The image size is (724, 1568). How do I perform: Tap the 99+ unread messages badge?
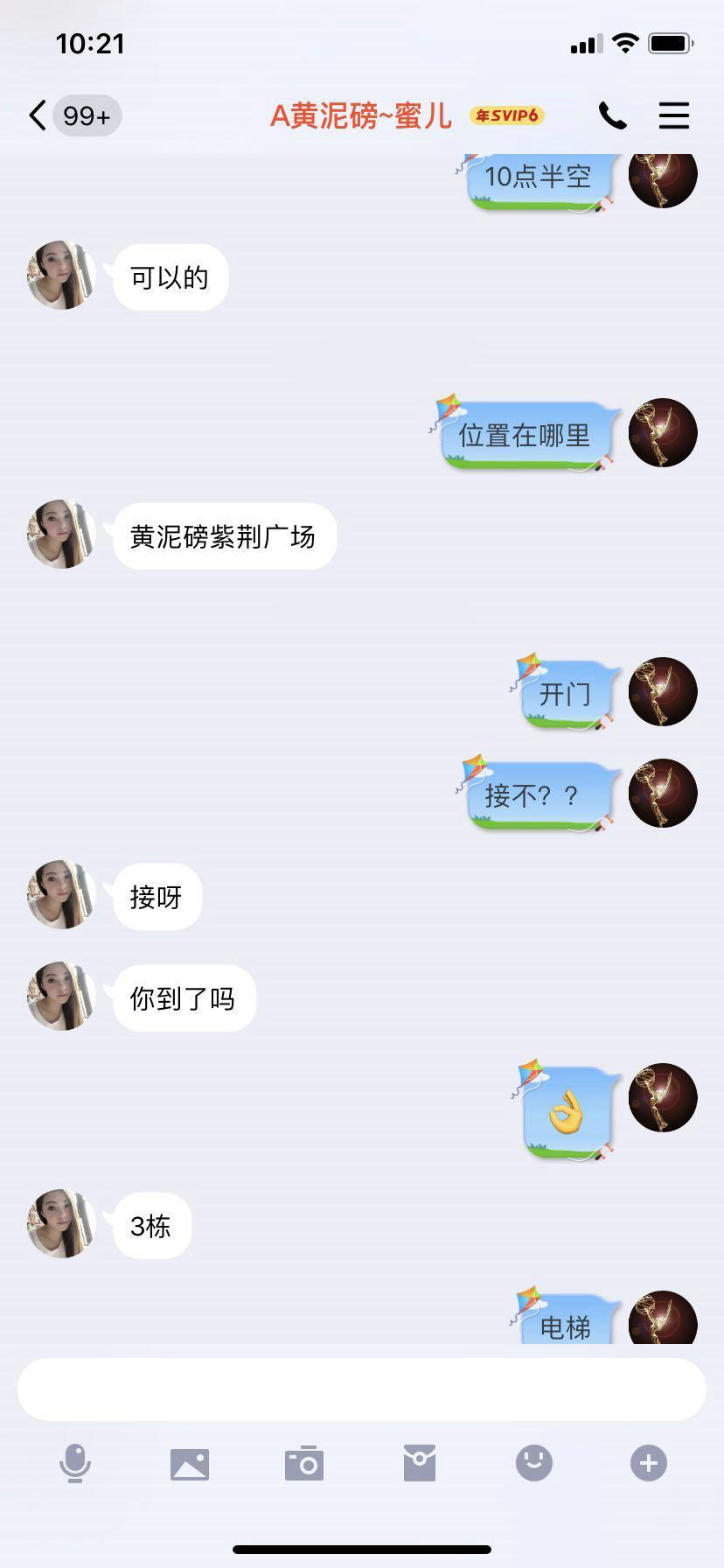click(x=85, y=115)
